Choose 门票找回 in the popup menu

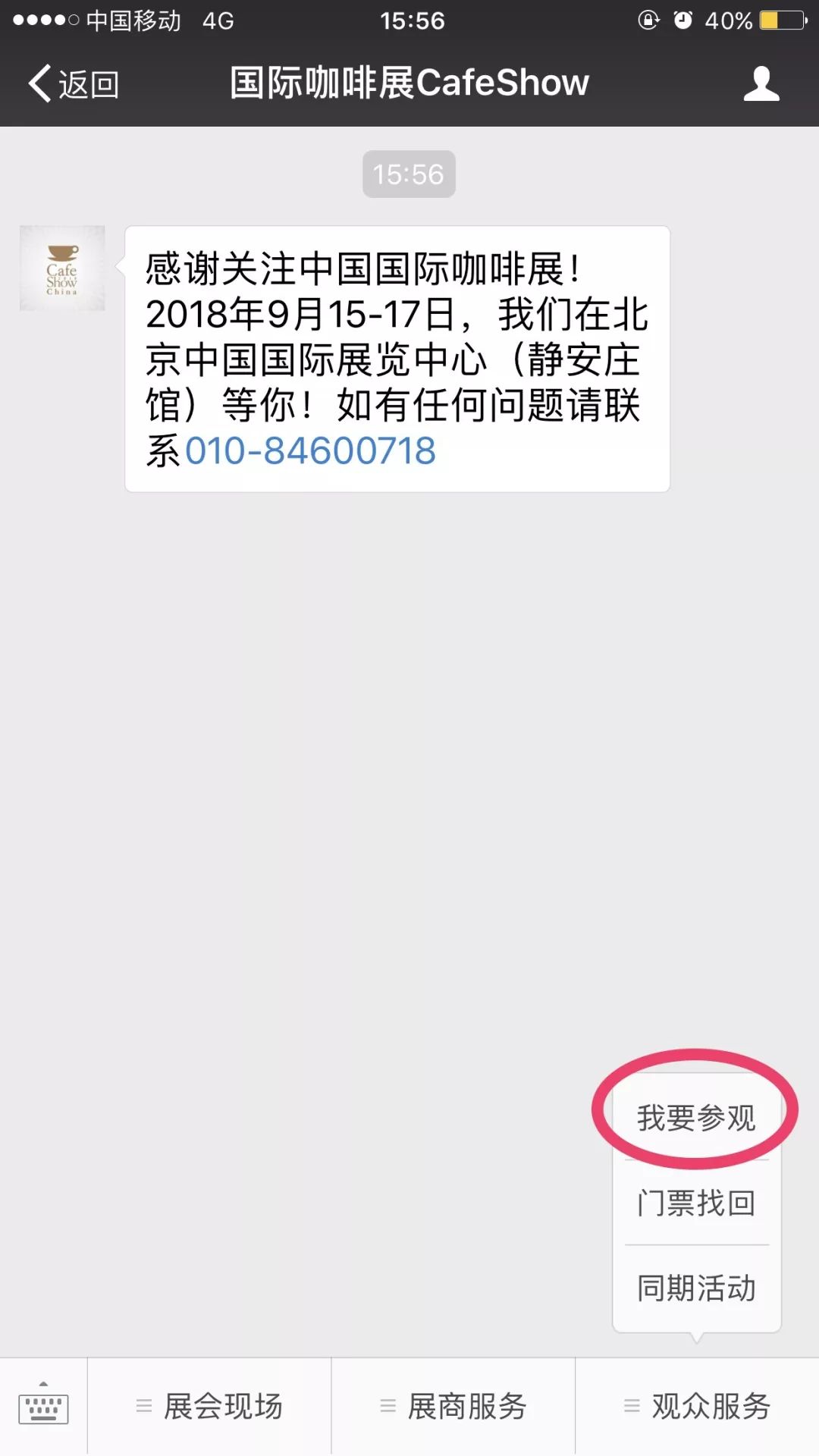pos(696,1203)
